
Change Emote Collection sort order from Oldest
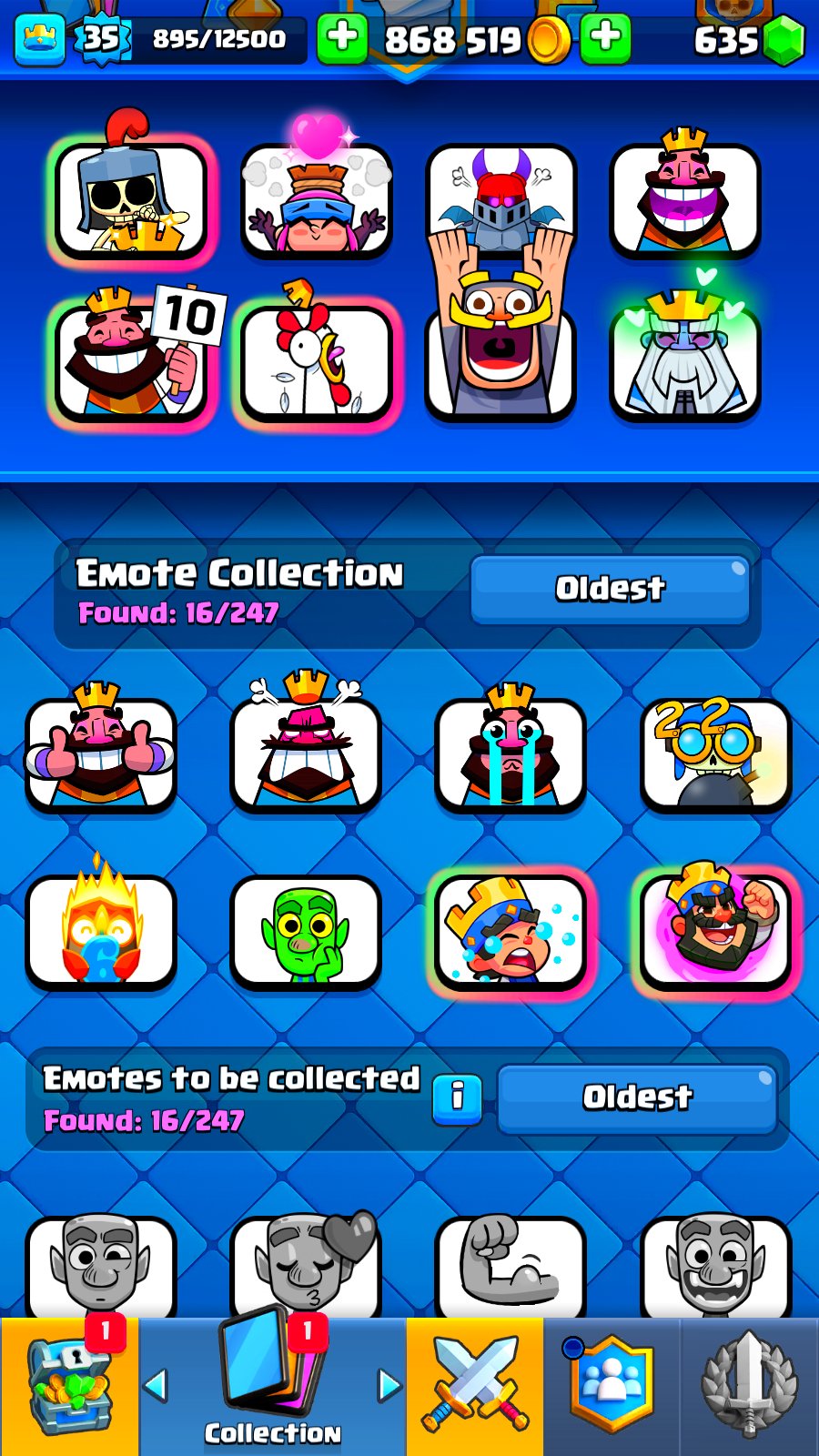(x=610, y=589)
